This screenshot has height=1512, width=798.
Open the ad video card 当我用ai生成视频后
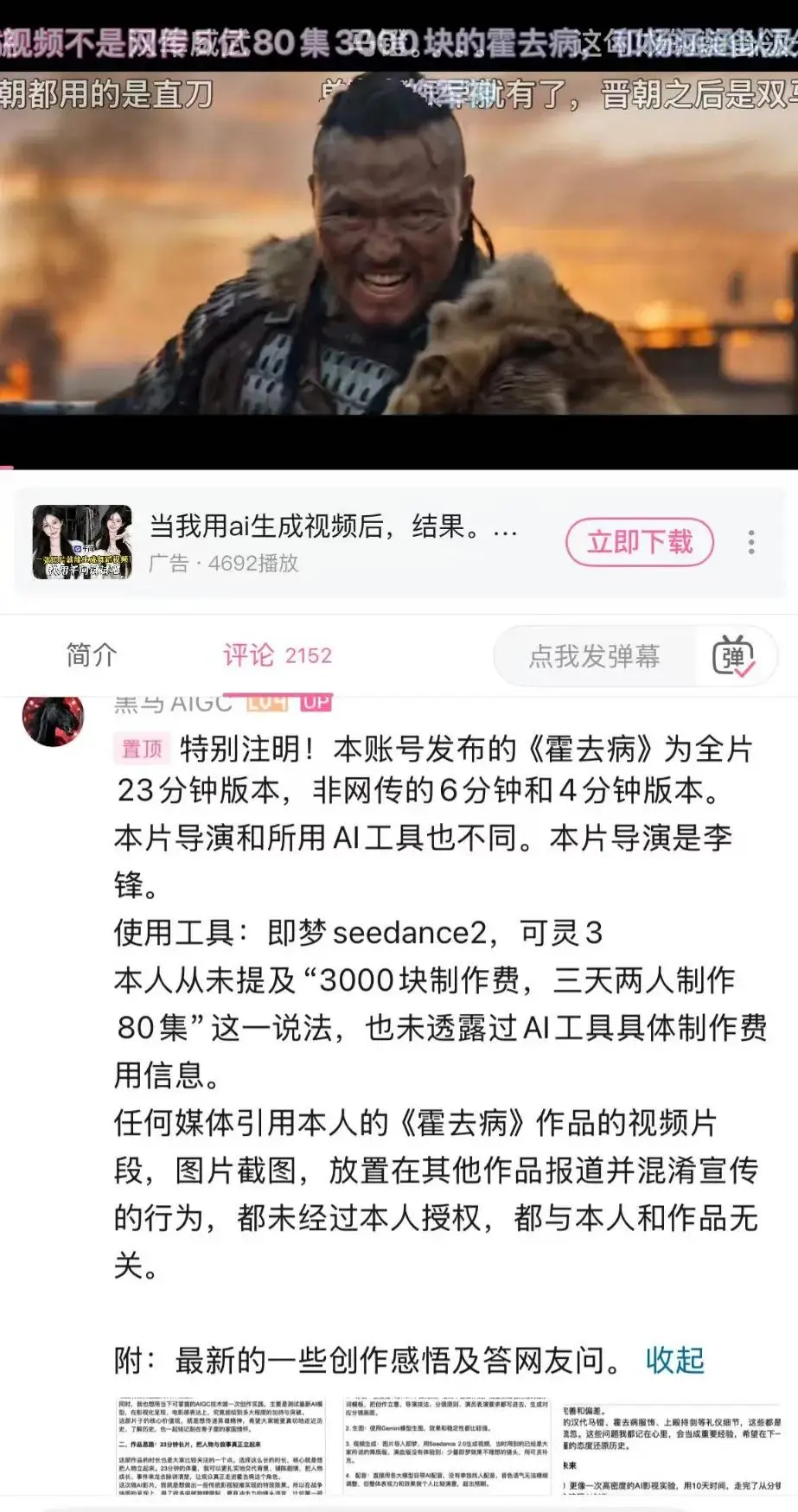(x=333, y=542)
